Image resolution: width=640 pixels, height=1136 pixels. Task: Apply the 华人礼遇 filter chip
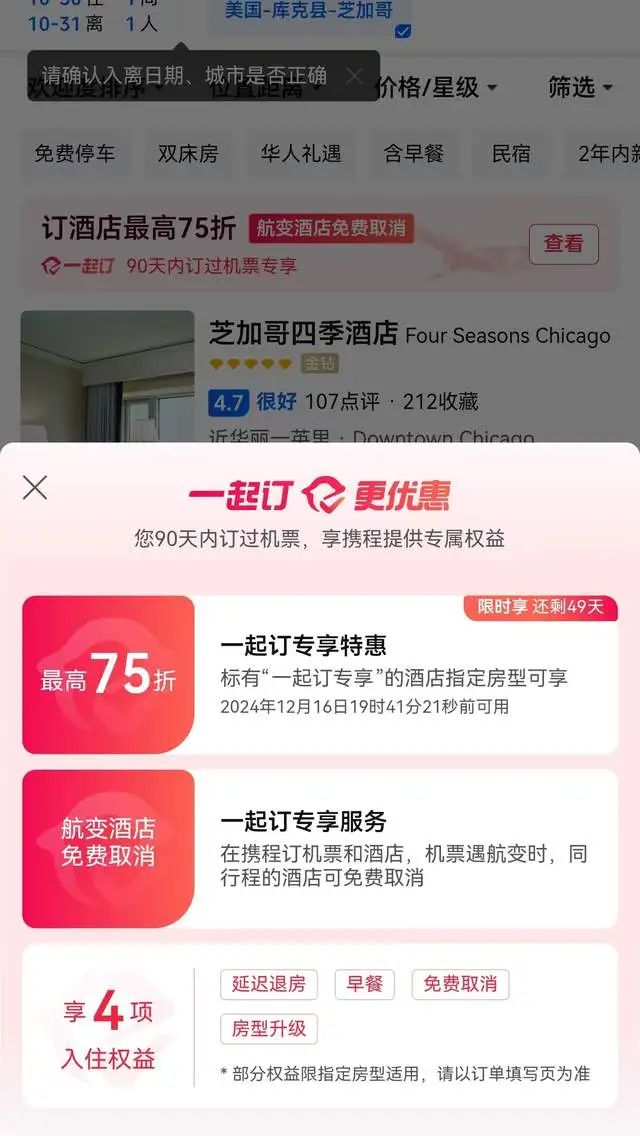(301, 154)
